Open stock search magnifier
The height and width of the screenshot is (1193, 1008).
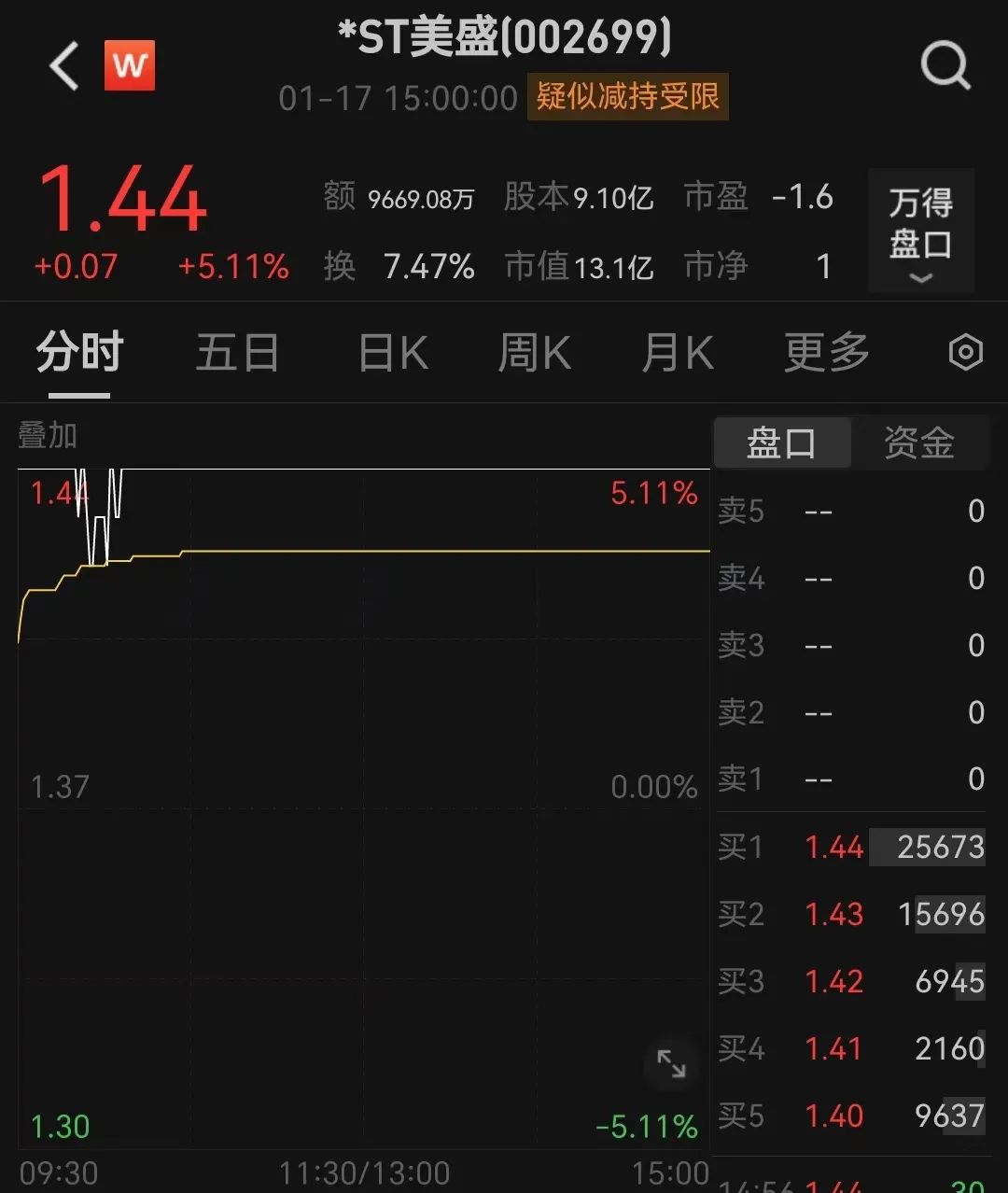945,67
